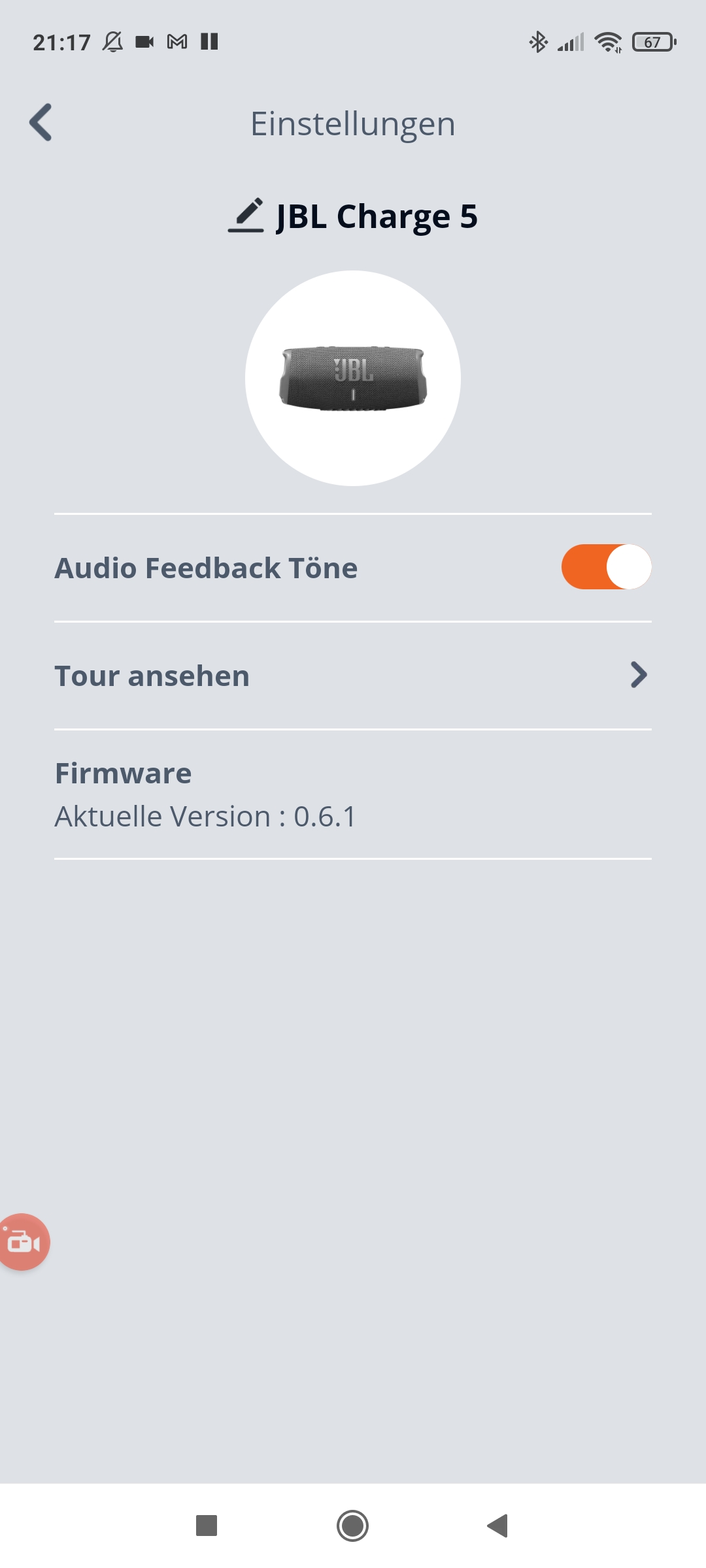Open the Firmware version row
The height and width of the screenshot is (1568, 706).
point(353,794)
